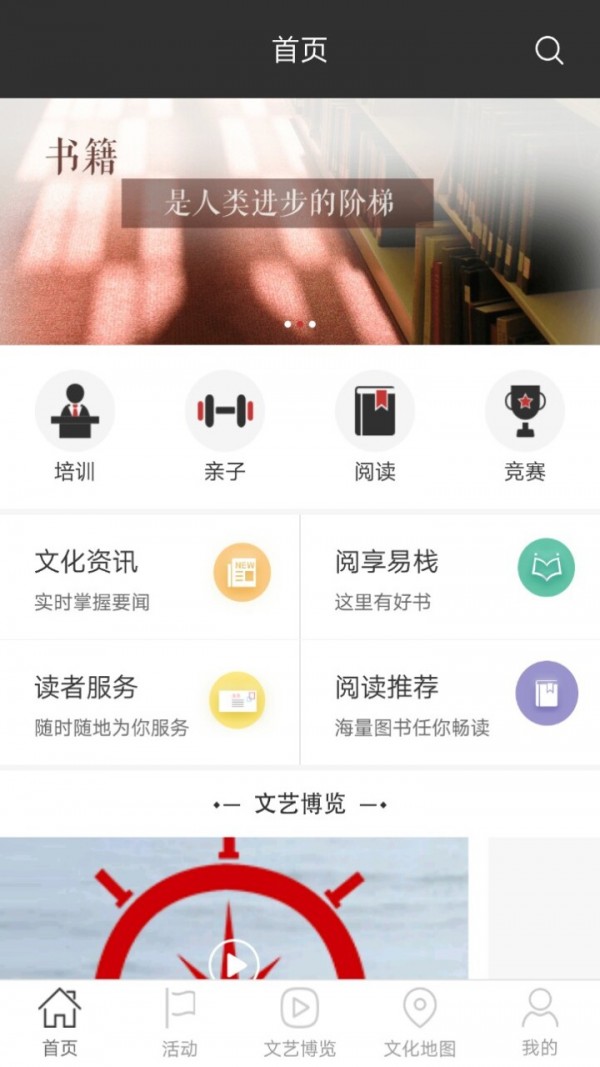Open the 阅读推荐 card
The width and height of the screenshot is (600, 1067).
click(450, 702)
